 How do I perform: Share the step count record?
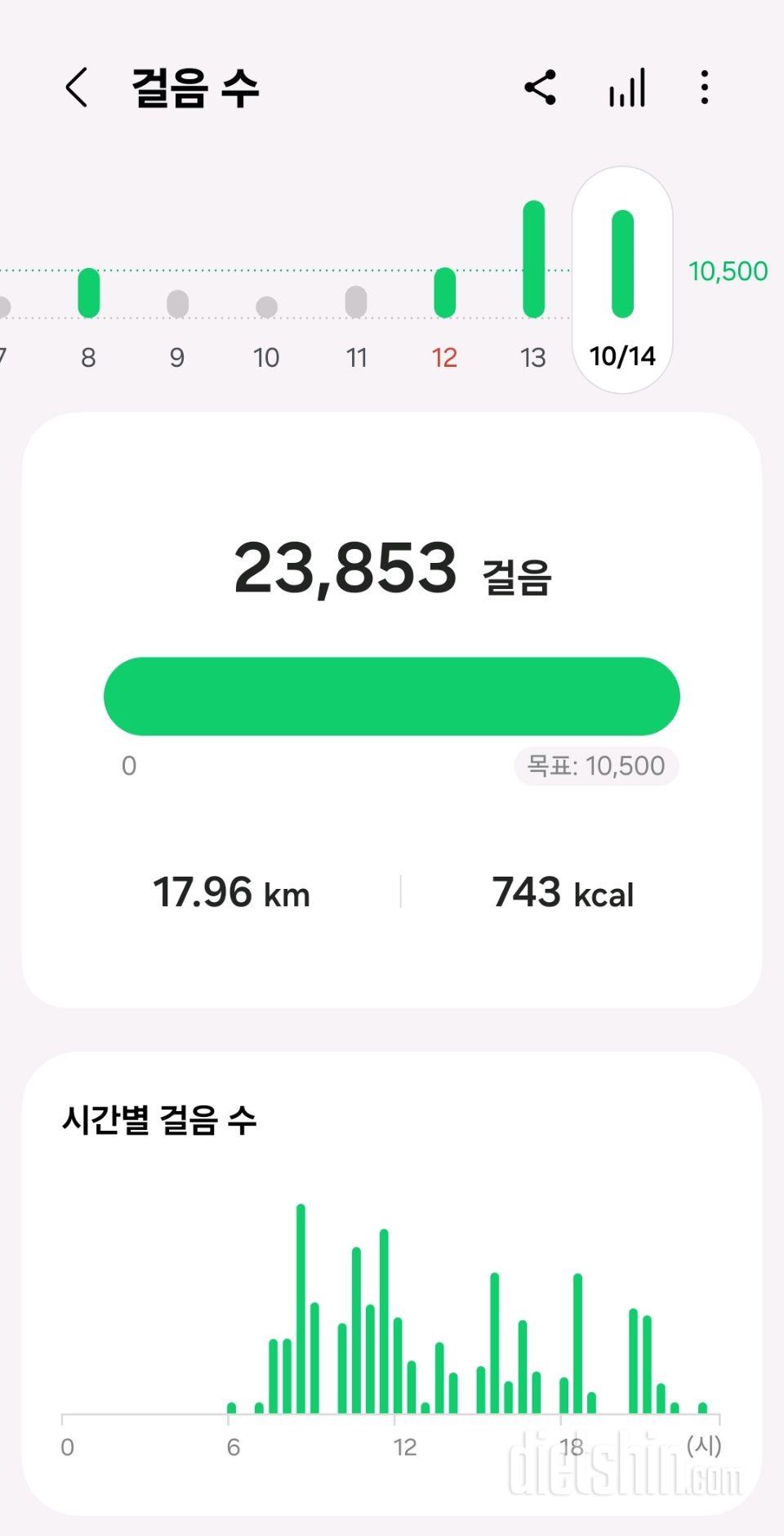coord(540,87)
